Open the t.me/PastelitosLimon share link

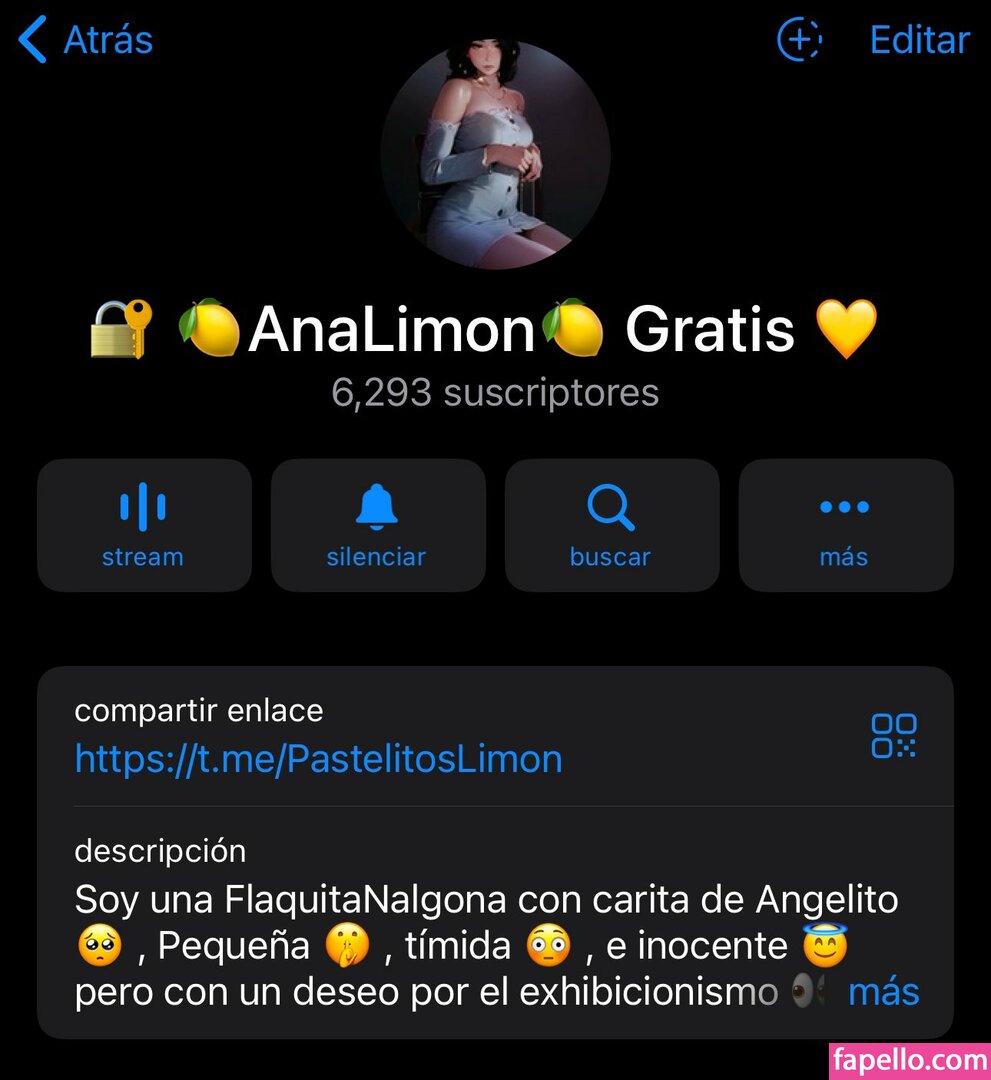318,759
